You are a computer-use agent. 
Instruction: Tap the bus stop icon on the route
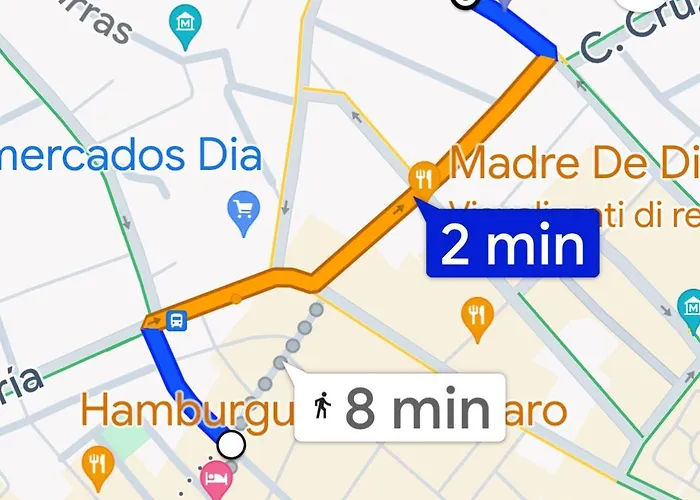176,321
